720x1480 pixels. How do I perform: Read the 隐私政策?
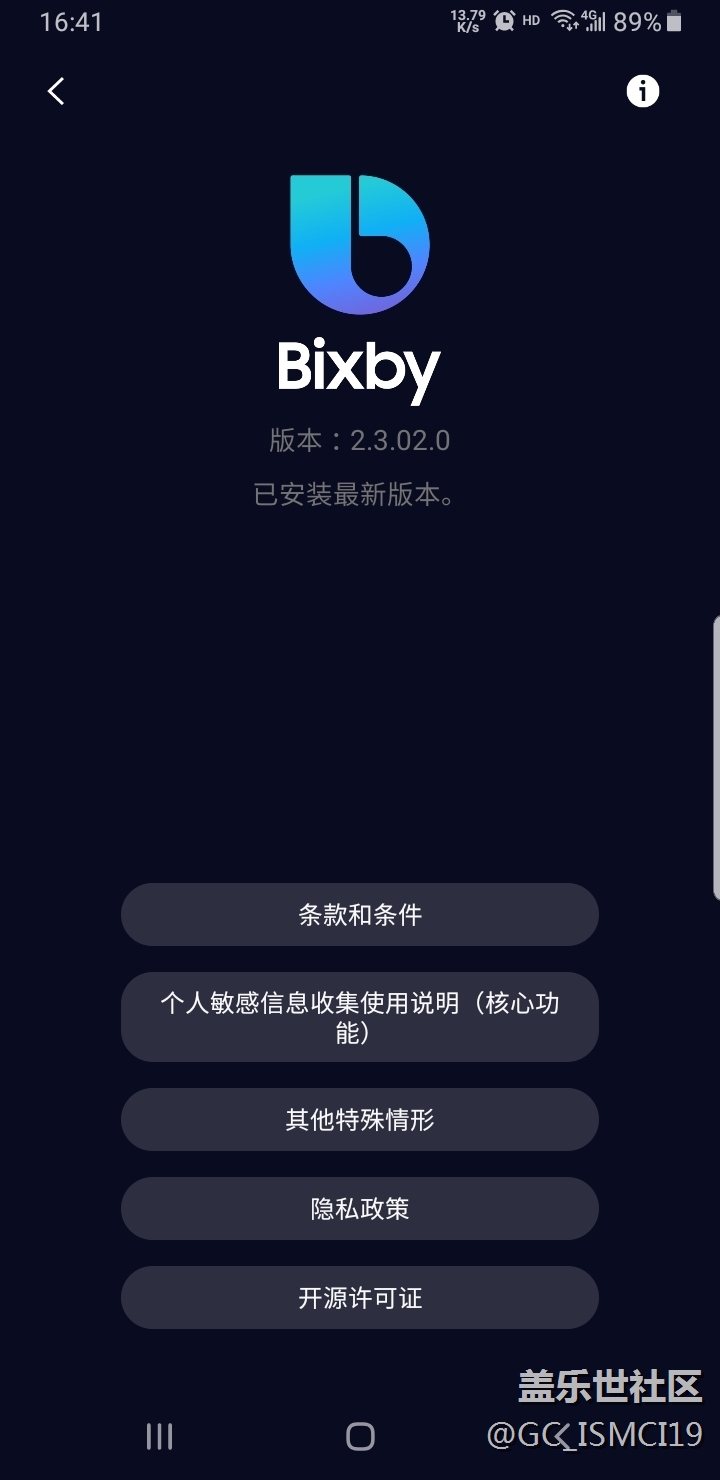[x=360, y=1209]
